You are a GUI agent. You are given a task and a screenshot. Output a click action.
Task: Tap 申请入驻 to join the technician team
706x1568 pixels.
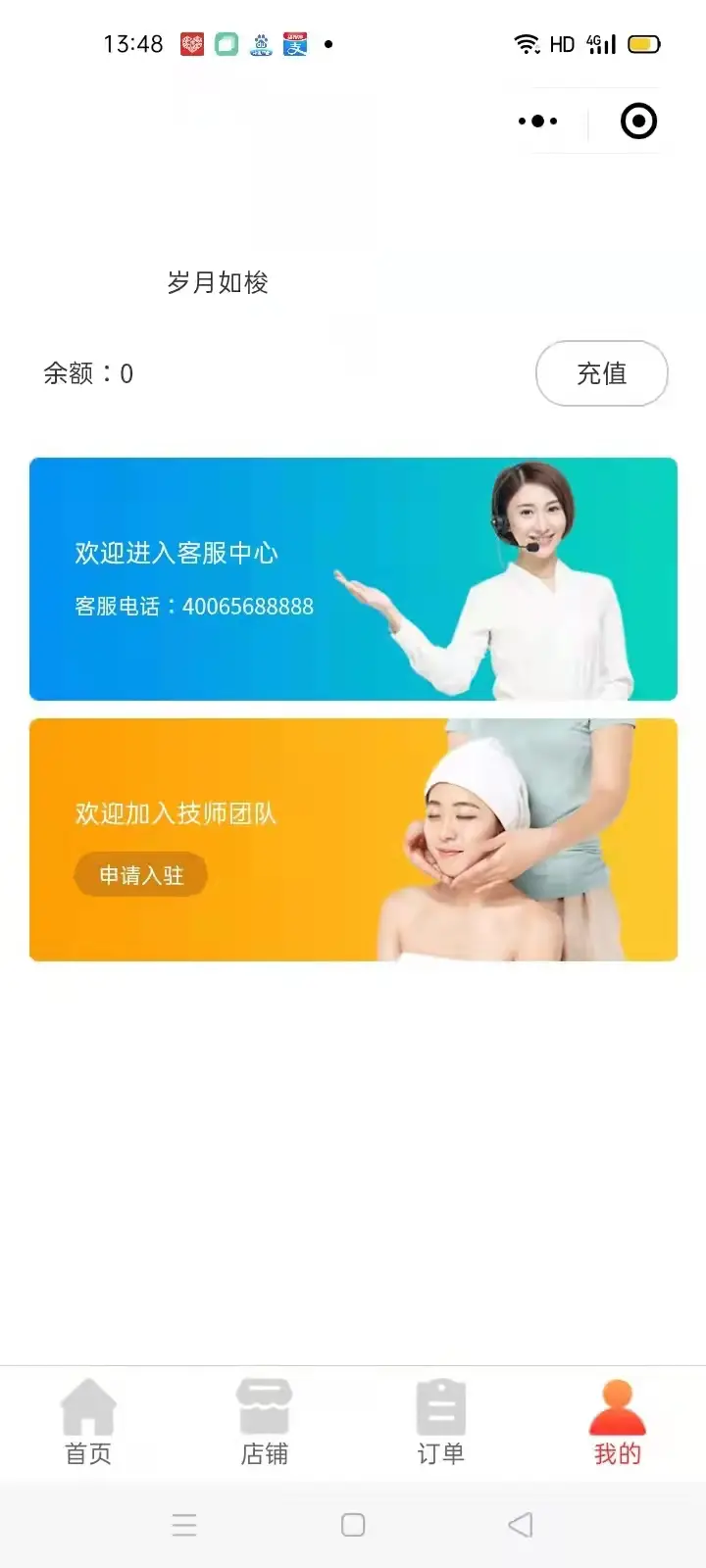[x=141, y=875]
